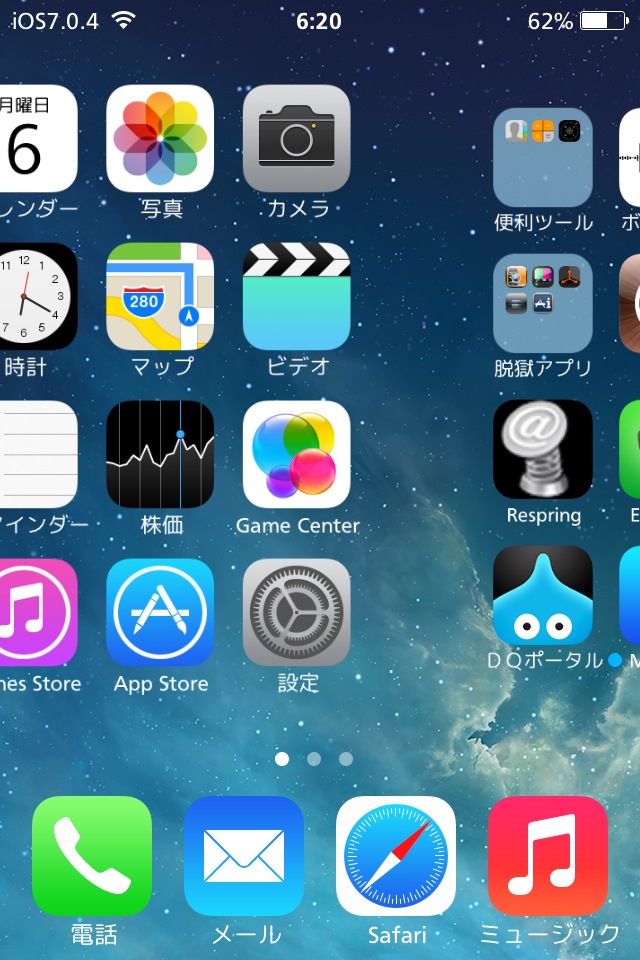Launch the カメラ Camera app

coord(297,138)
